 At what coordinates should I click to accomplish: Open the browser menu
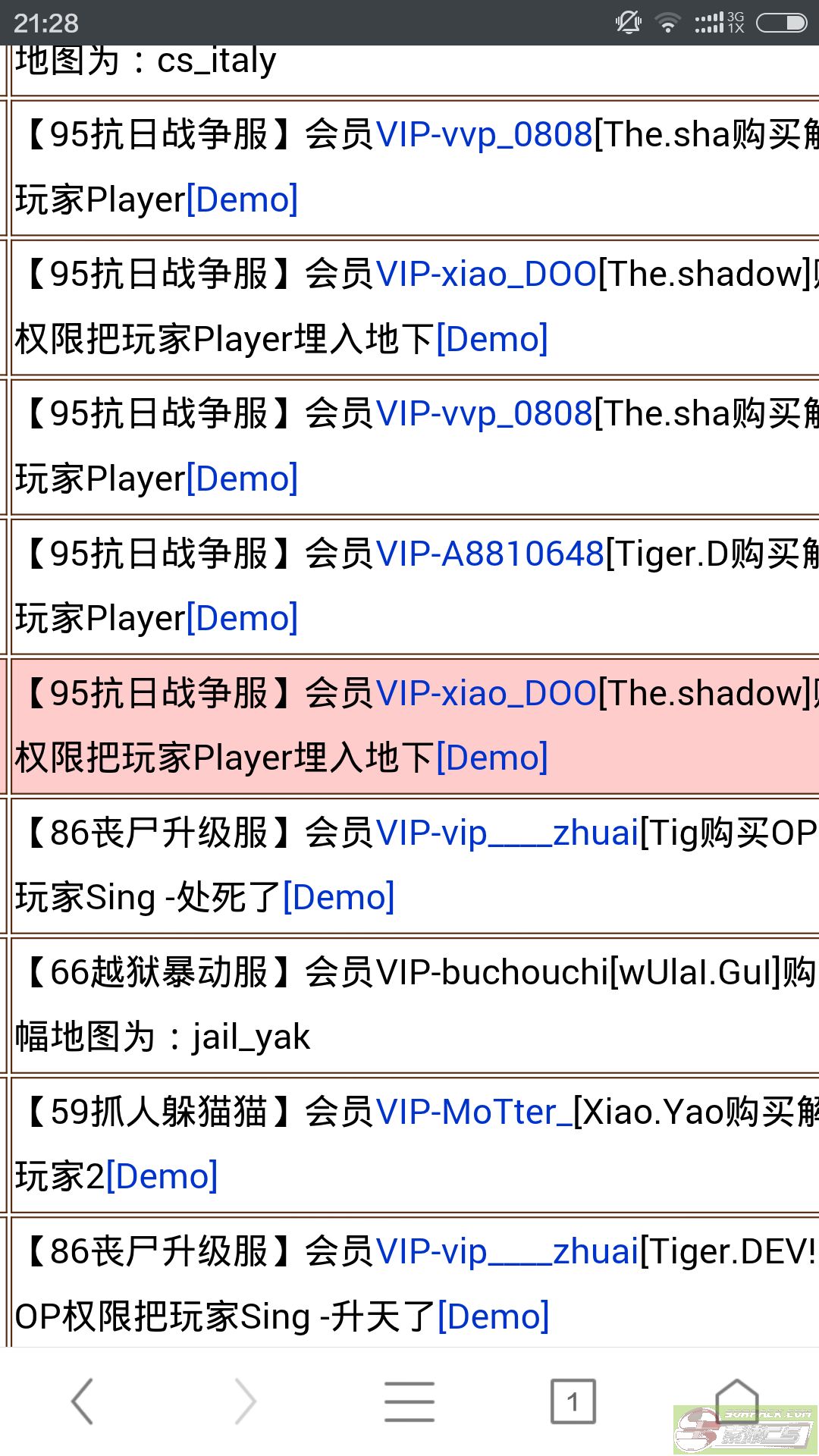click(409, 1401)
